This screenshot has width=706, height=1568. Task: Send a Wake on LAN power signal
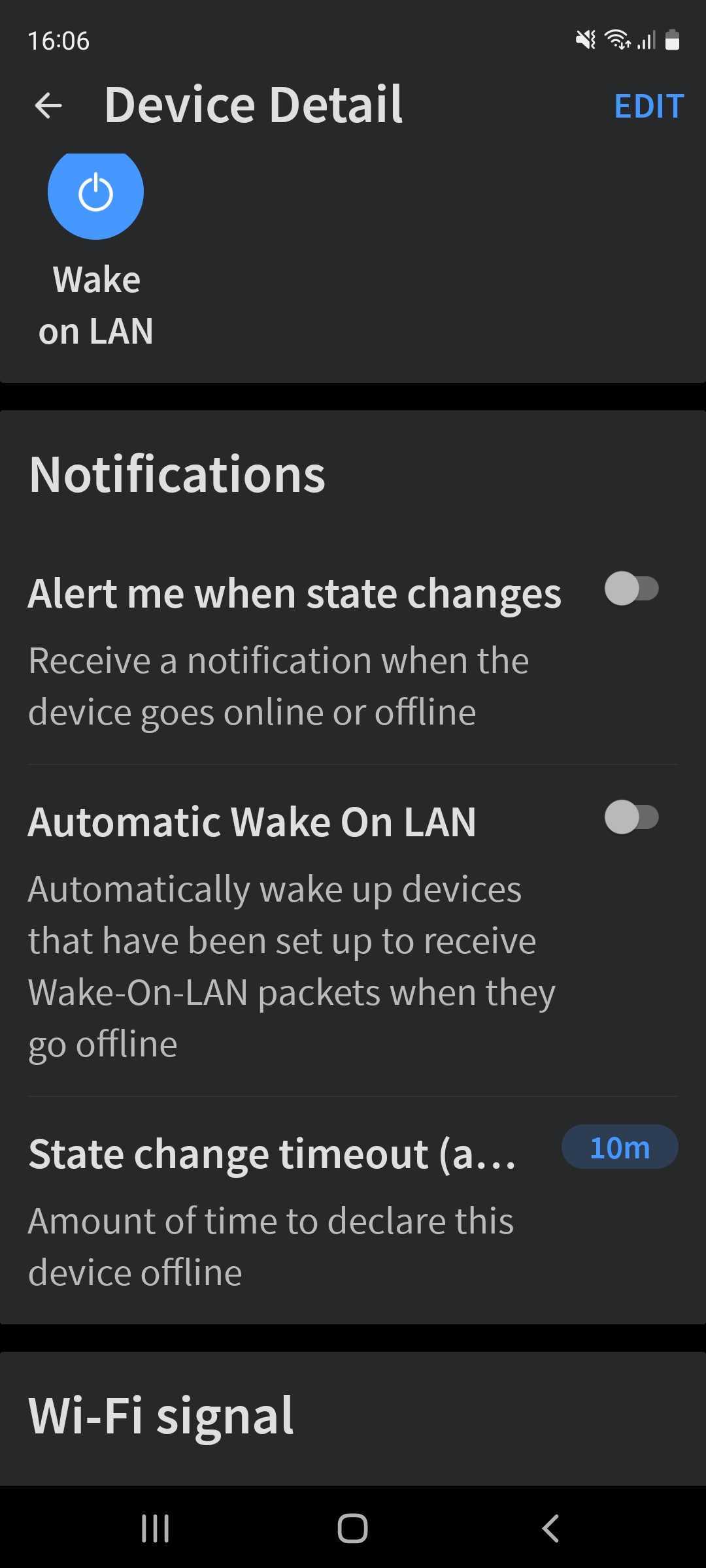pos(95,193)
